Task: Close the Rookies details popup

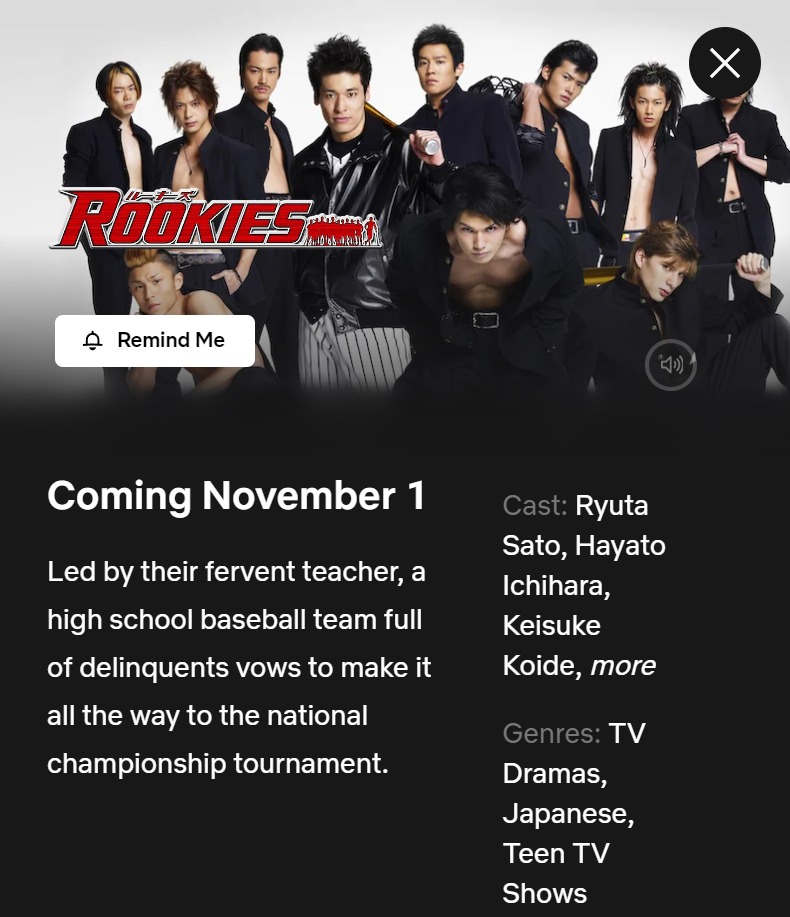Action: 724,63
